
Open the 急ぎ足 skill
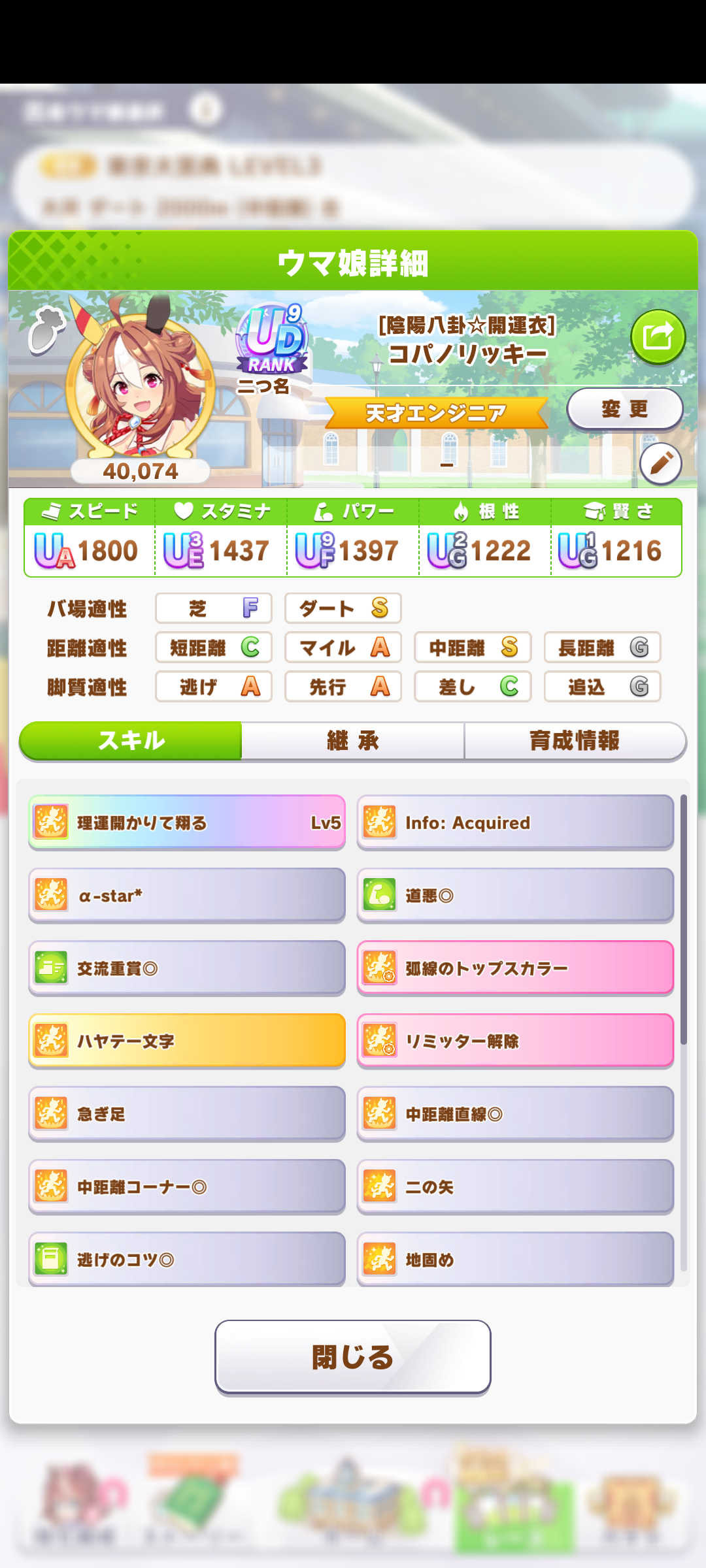187,1114
